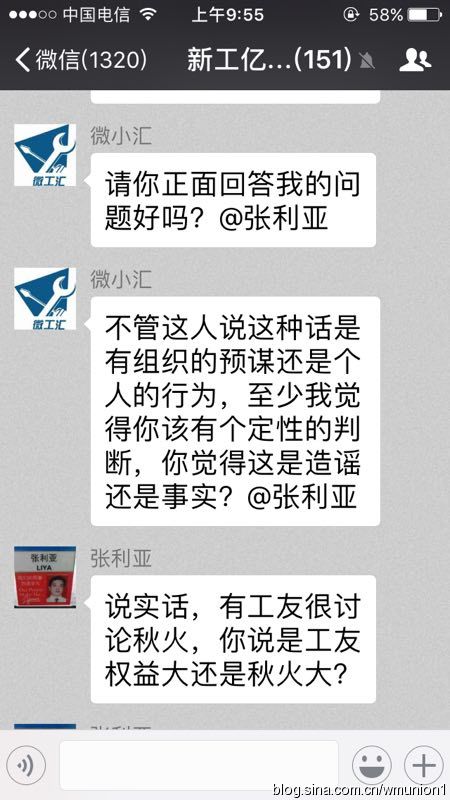This screenshot has width=450, height=800.
Task: View 张利亚's profile via avatar
Action: (x=45, y=577)
